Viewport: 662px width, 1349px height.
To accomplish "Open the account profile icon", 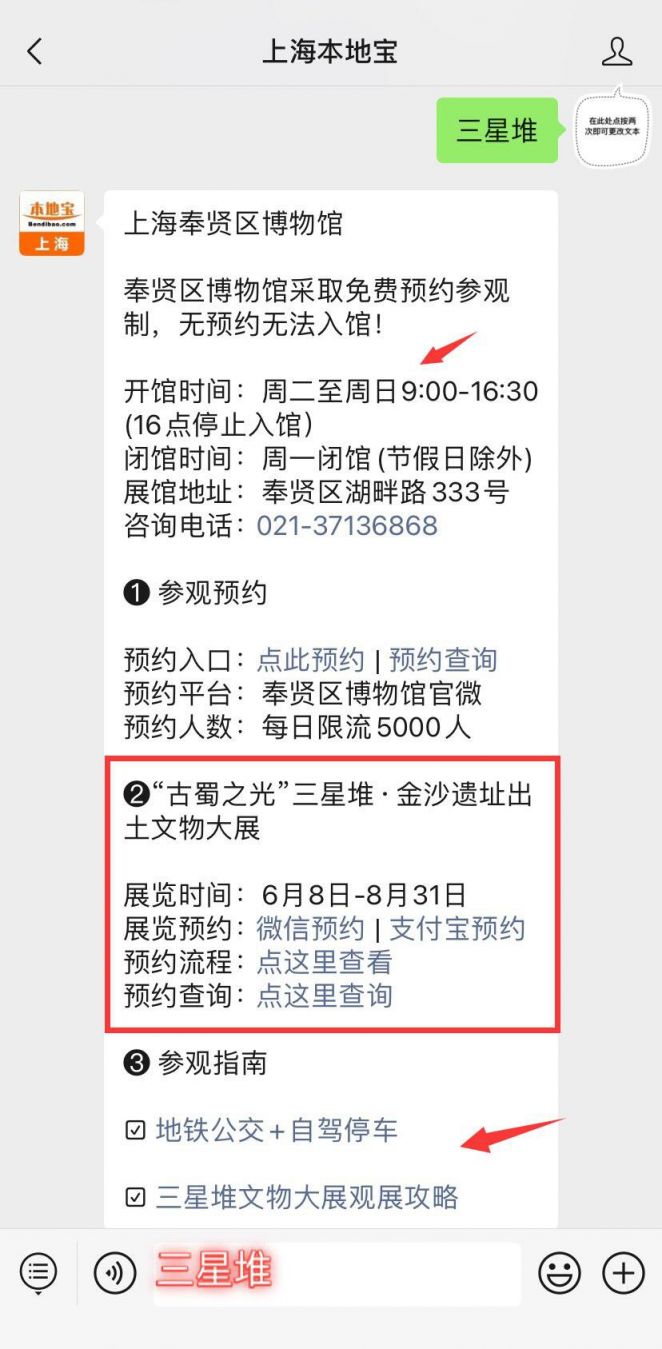I will click(x=617, y=52).
